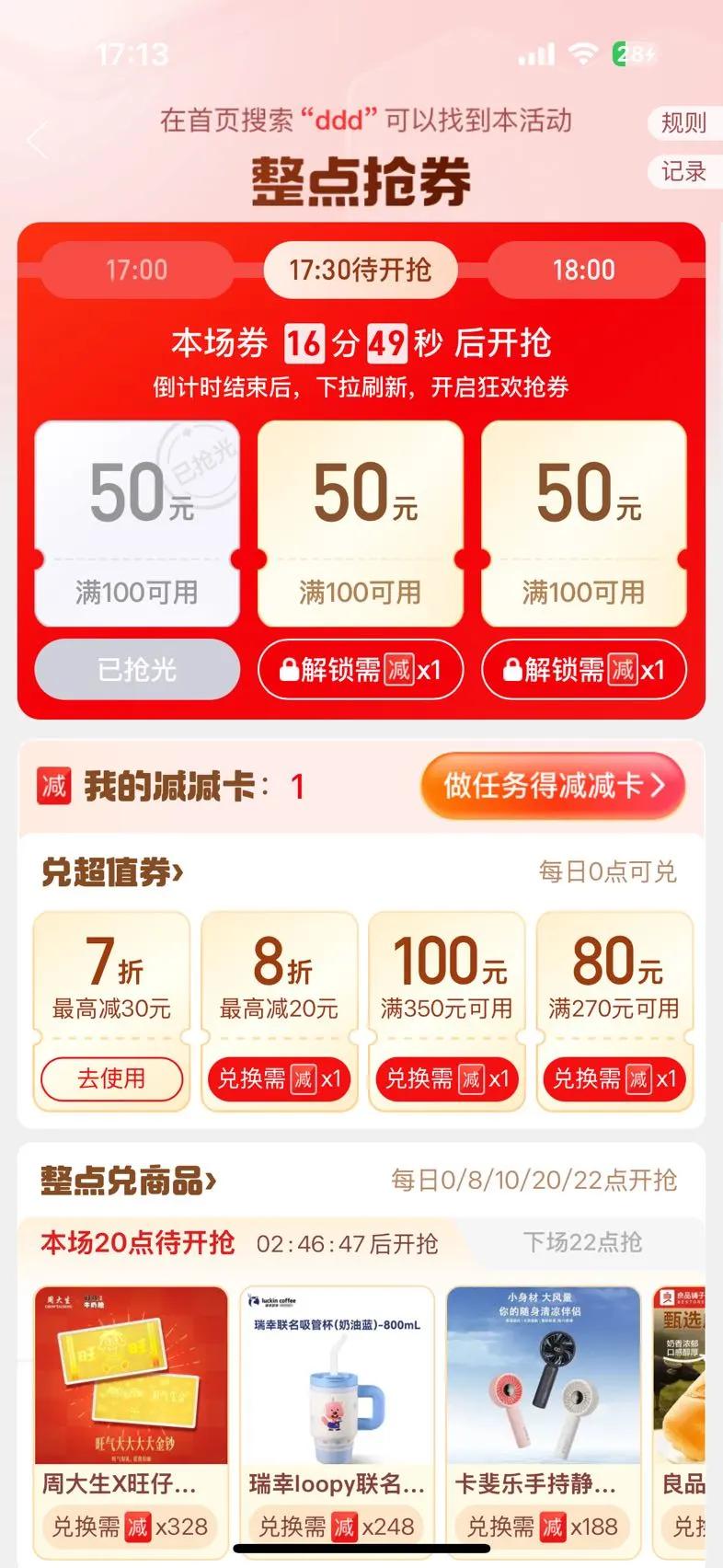
Task: Redeem the 80元 满270元 coupon
Action: tap(614, 1078)
